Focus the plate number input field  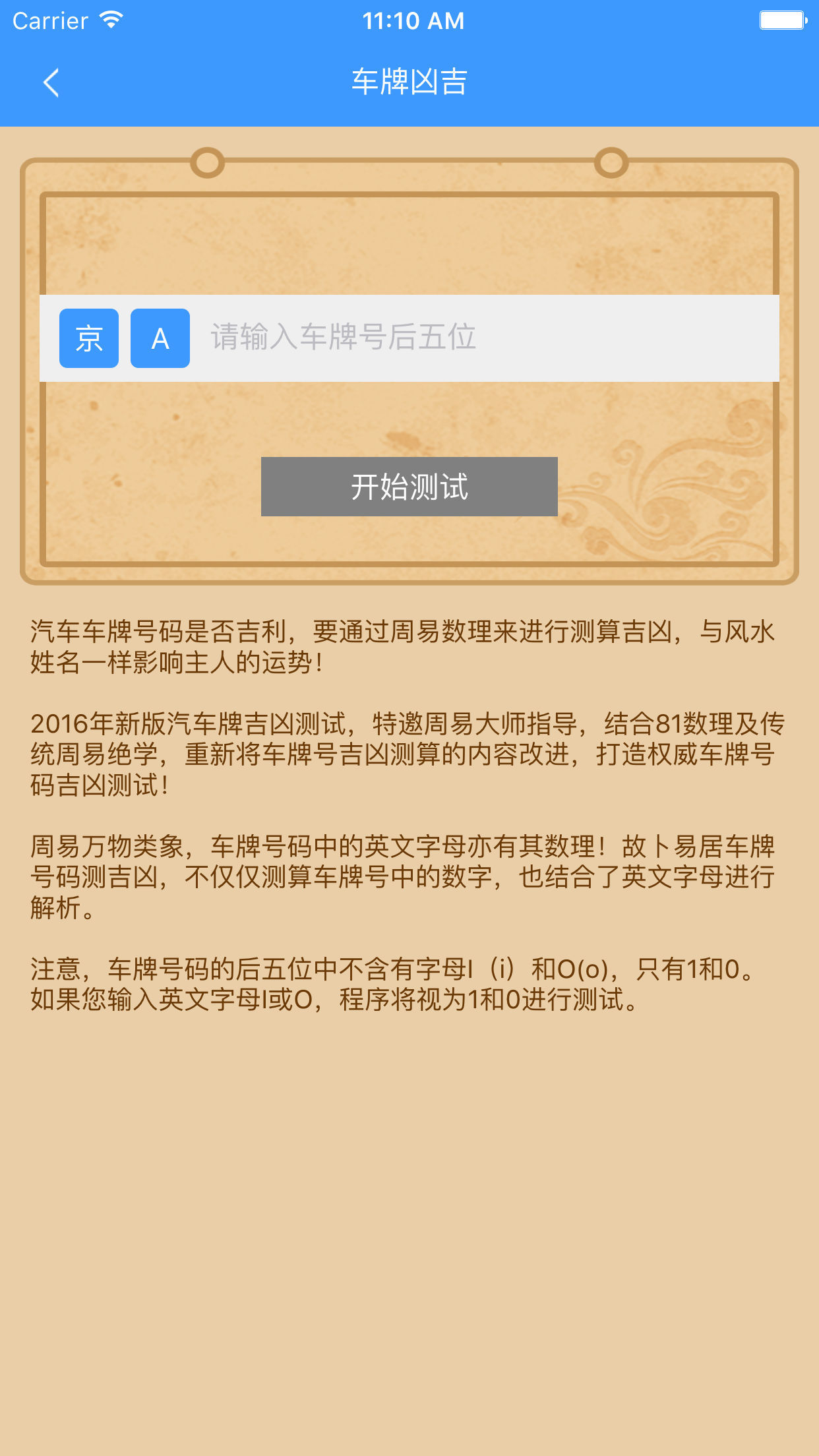pyautogui.click(x=488, y=338)
